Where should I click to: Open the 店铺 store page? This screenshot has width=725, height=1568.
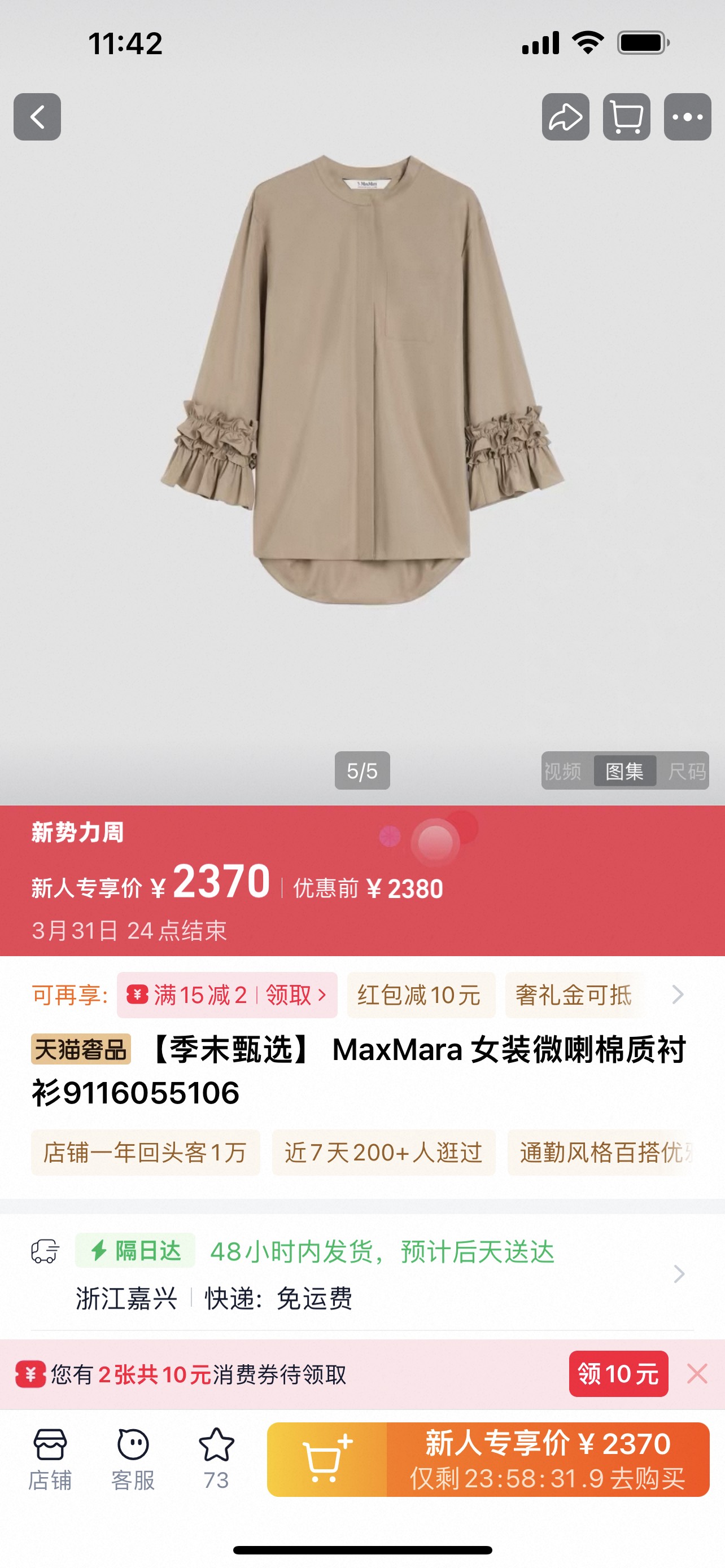(x=50, y=1459)
